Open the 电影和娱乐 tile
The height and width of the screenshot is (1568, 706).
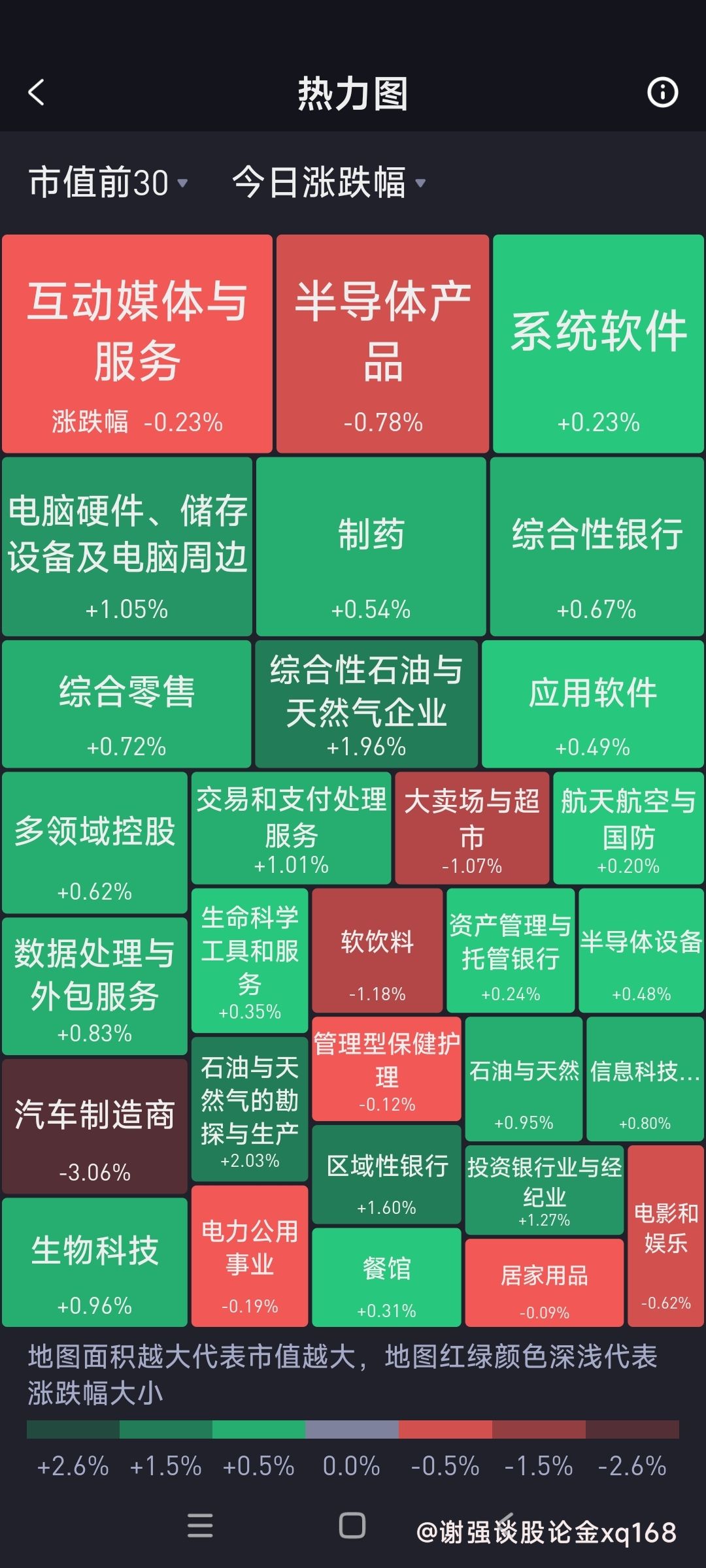tap(665, 1236)
